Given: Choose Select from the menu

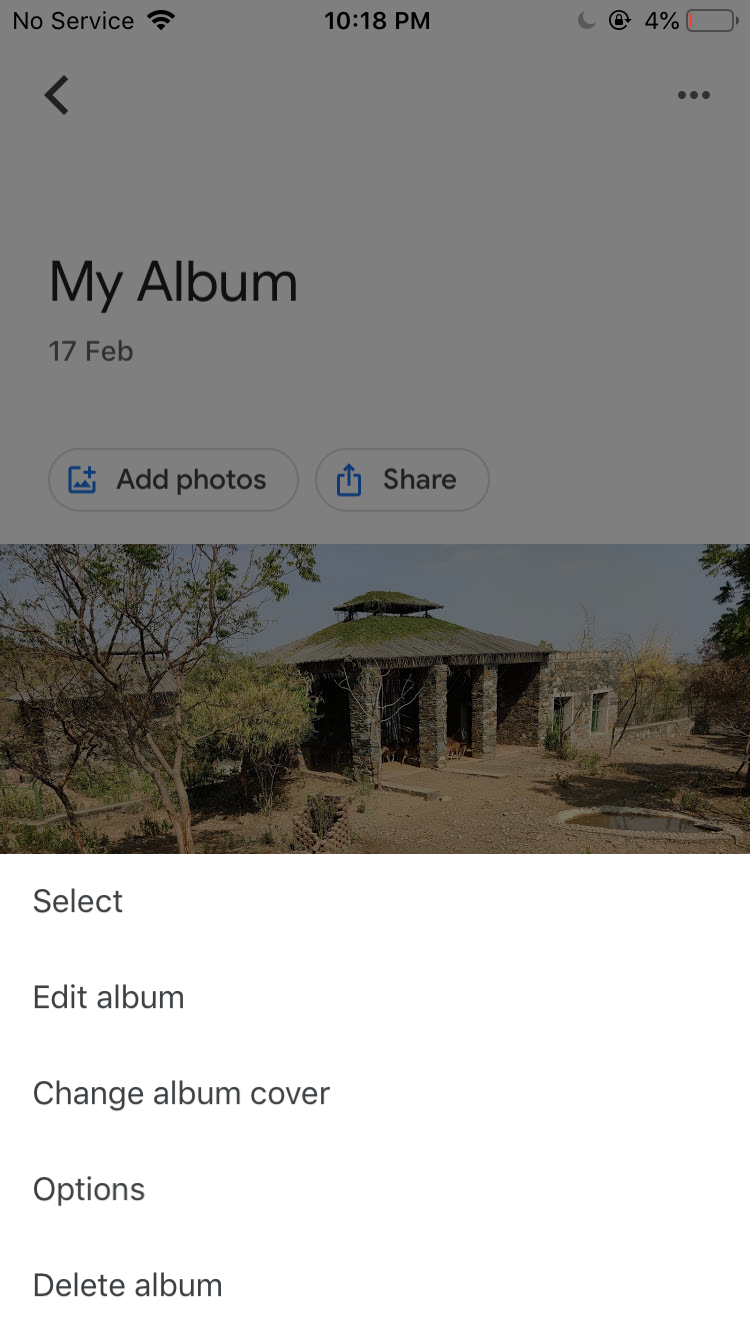Looking at the screenshot, I should pos(77,901).
